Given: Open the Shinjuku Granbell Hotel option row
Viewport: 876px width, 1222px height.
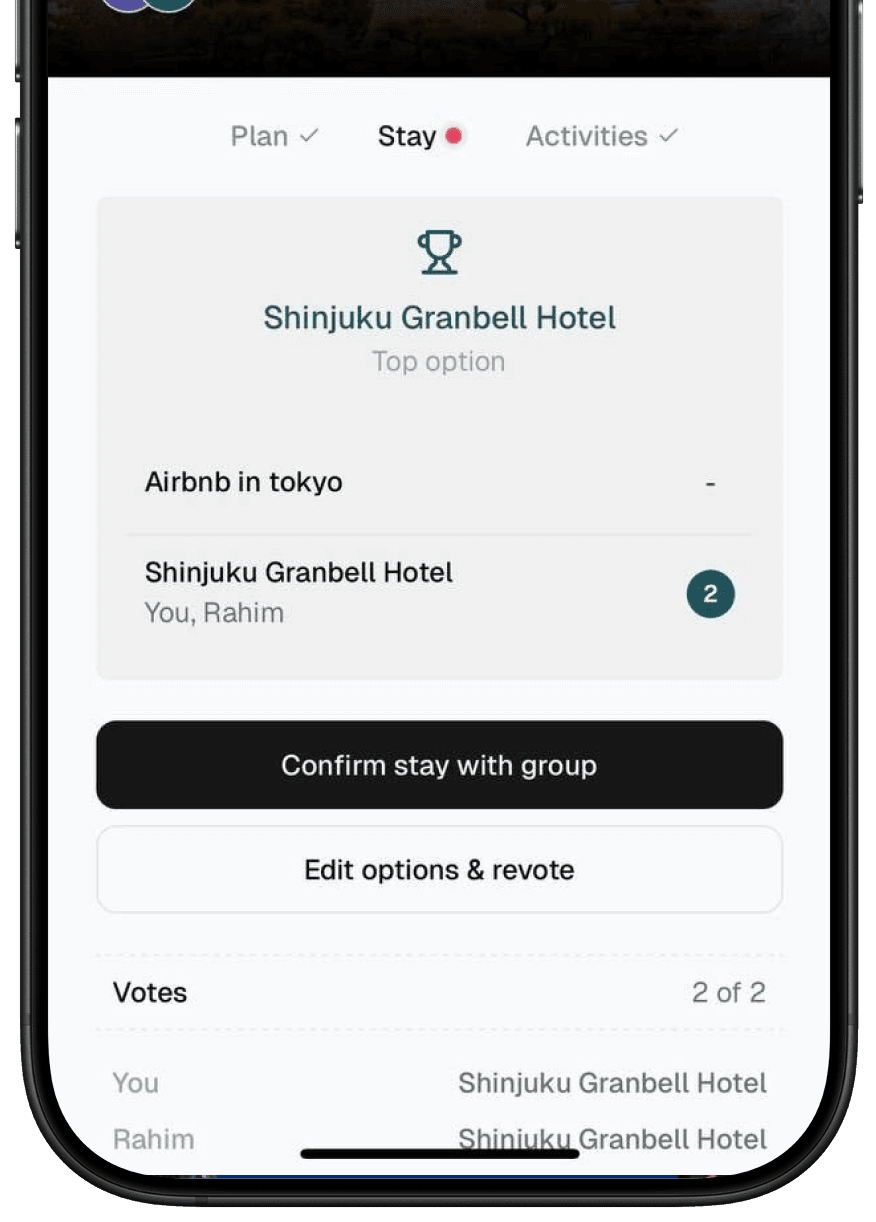Looking at the screenshot, I should coord(438,592).
